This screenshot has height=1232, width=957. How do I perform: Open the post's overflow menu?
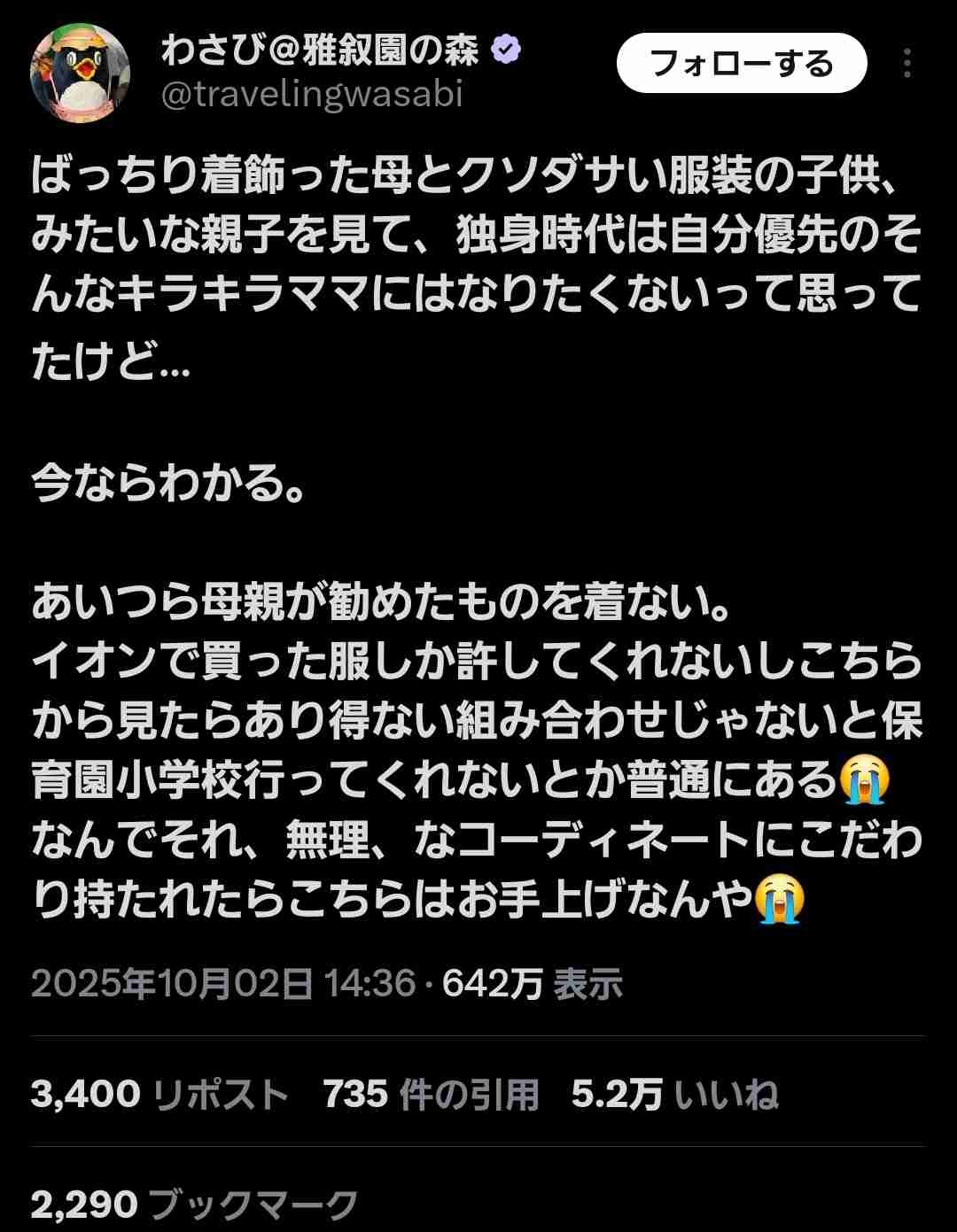(906, 64)
